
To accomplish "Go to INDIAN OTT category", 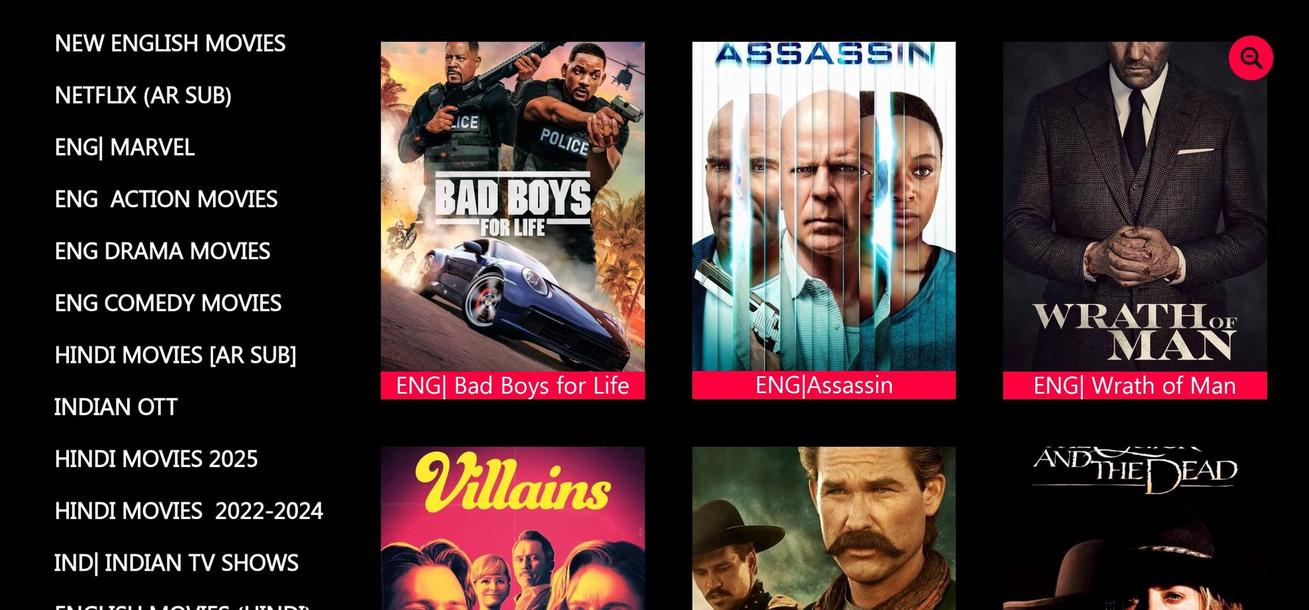I will 116,407.
